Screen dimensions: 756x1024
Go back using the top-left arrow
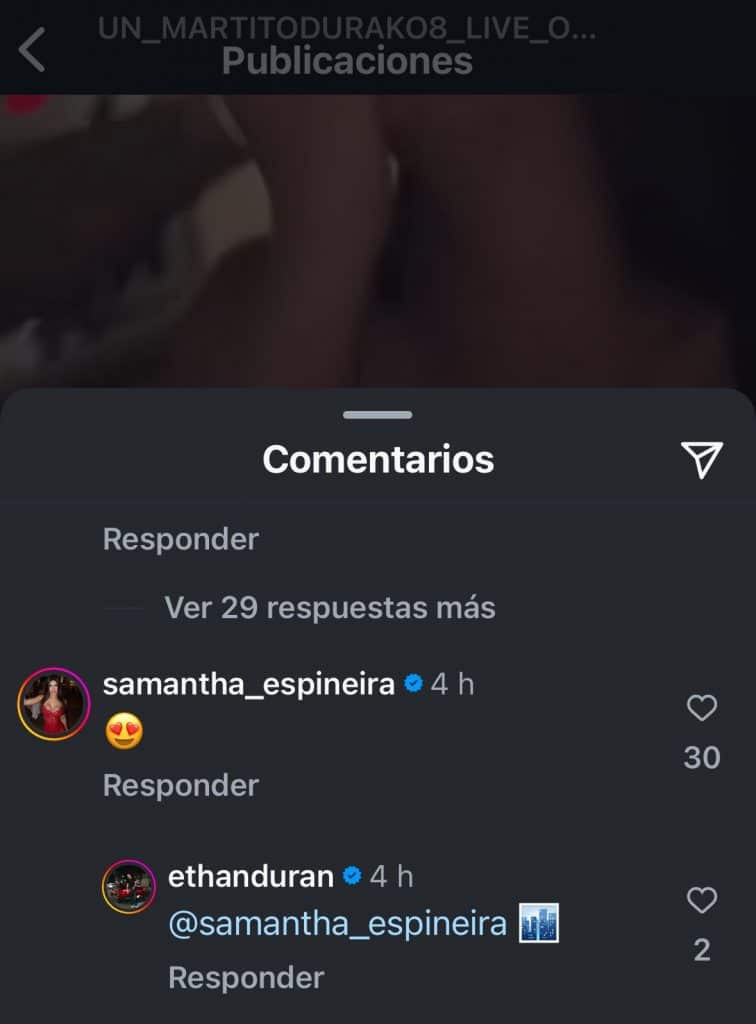click(32, 50)
